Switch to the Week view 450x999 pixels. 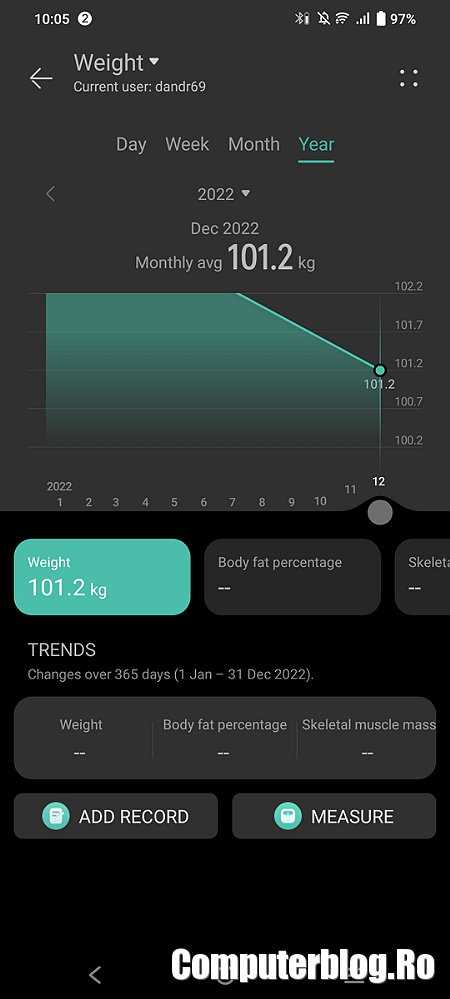click(x=187, y=144)
